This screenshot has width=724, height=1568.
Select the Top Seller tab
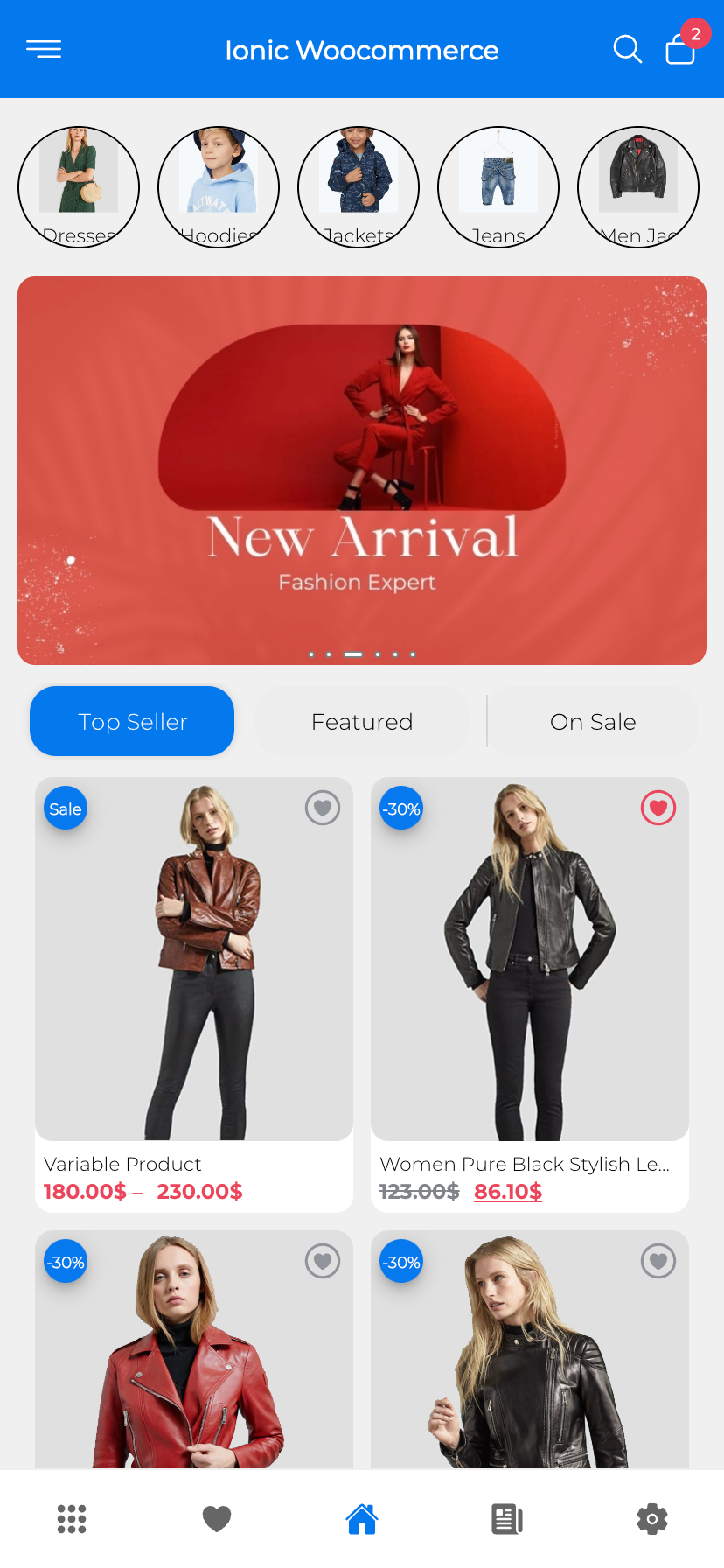coord(132,721)
